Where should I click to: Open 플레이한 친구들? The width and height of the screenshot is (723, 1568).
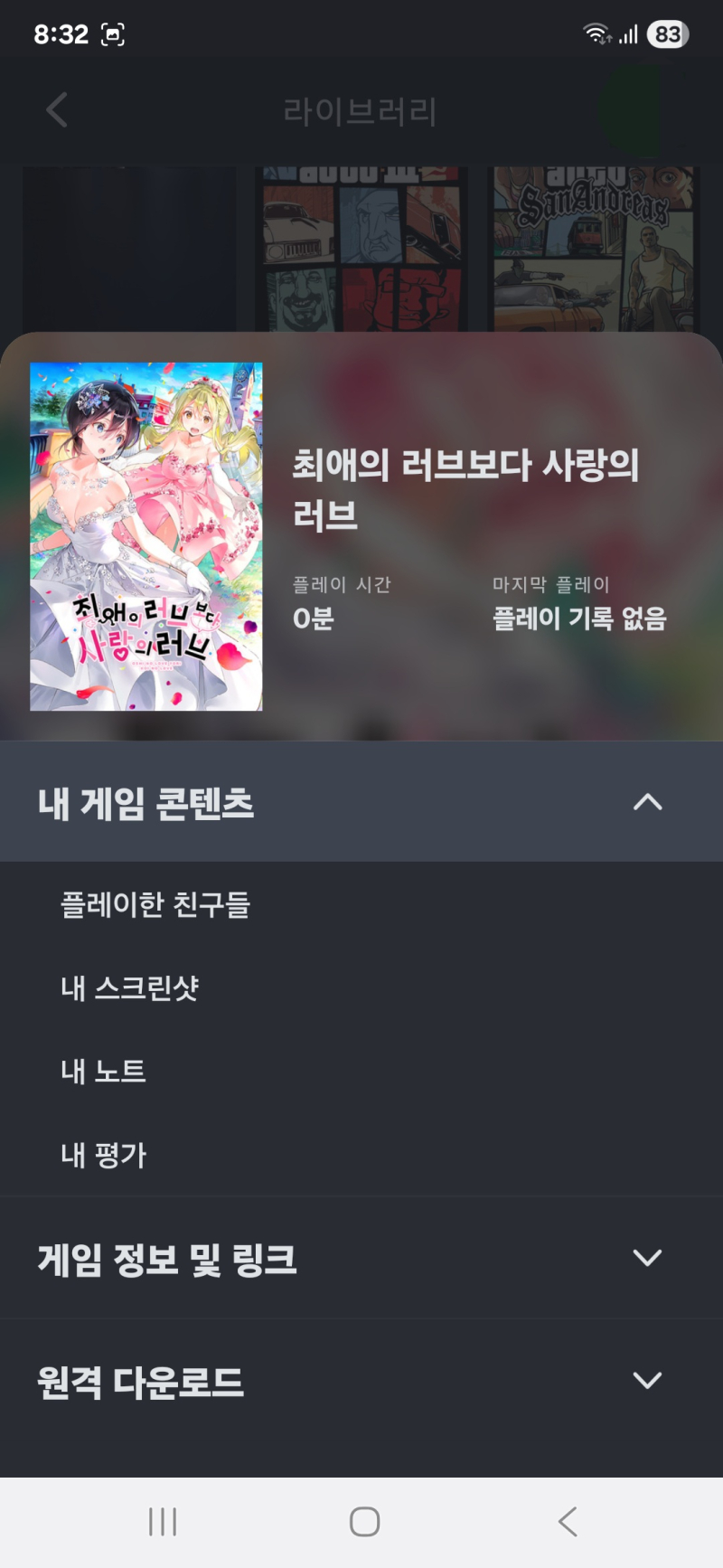(155, 904)
